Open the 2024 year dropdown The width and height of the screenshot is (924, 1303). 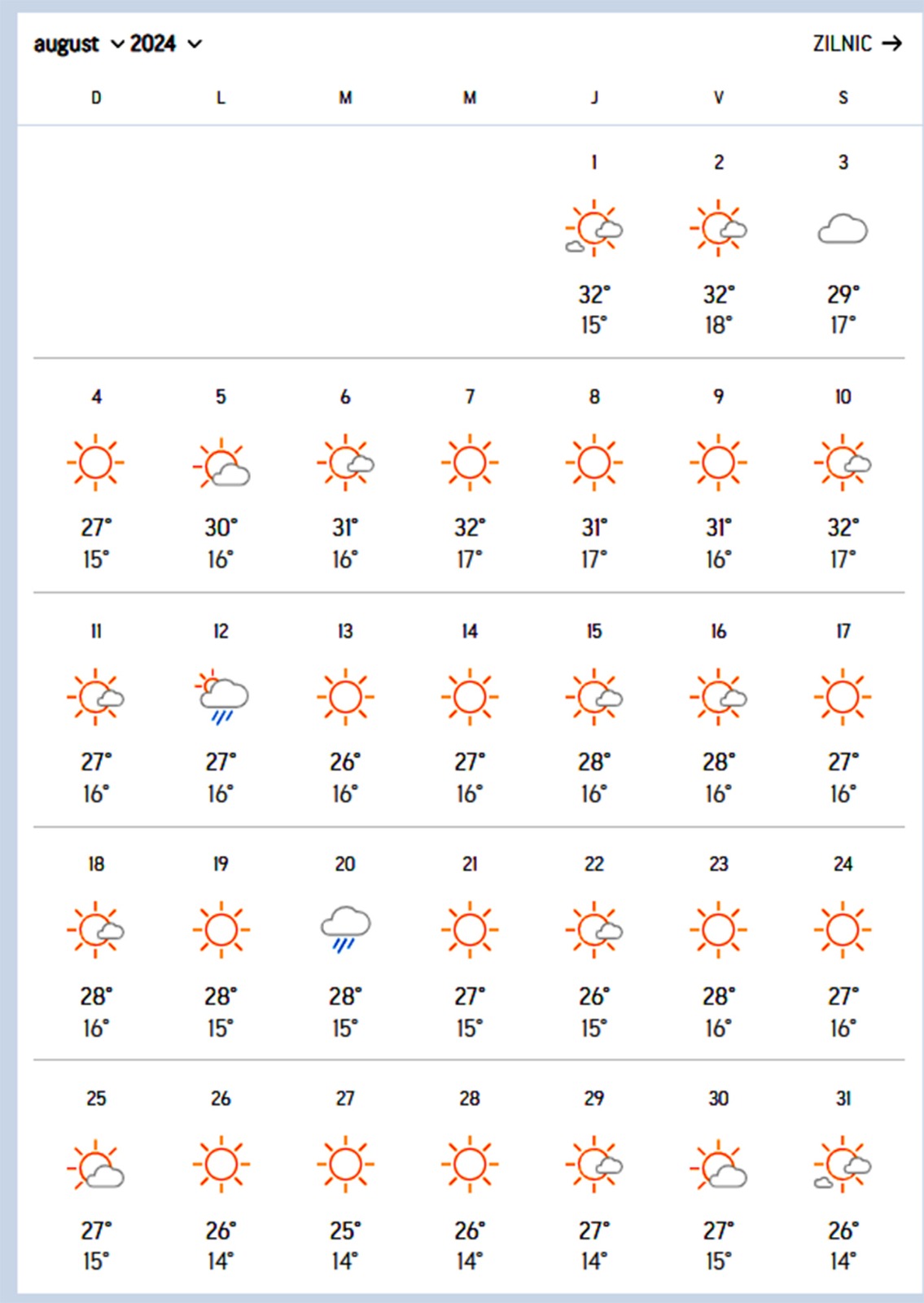point(165,44)
